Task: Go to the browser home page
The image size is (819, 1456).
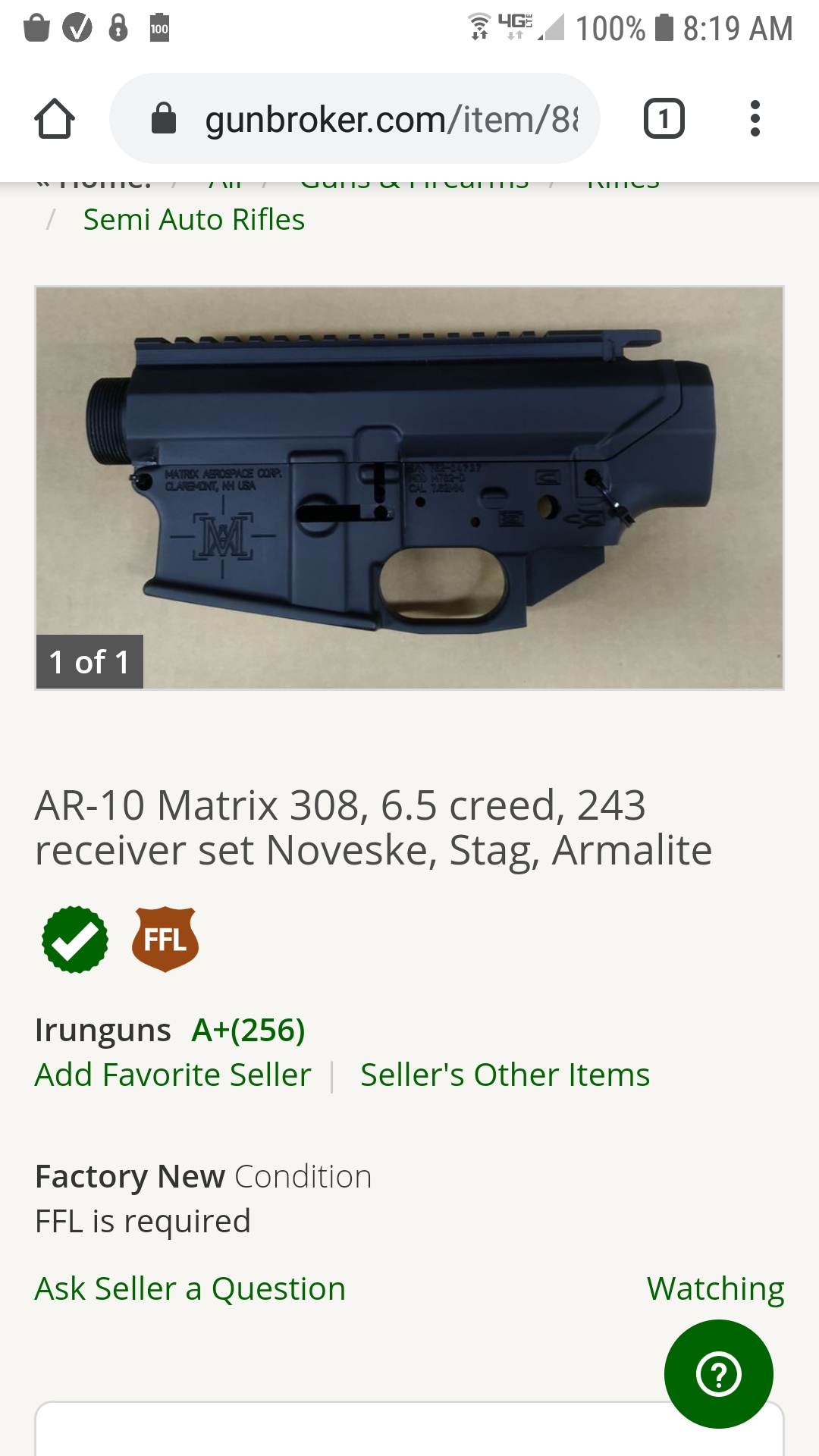Action: coord(55,119)
